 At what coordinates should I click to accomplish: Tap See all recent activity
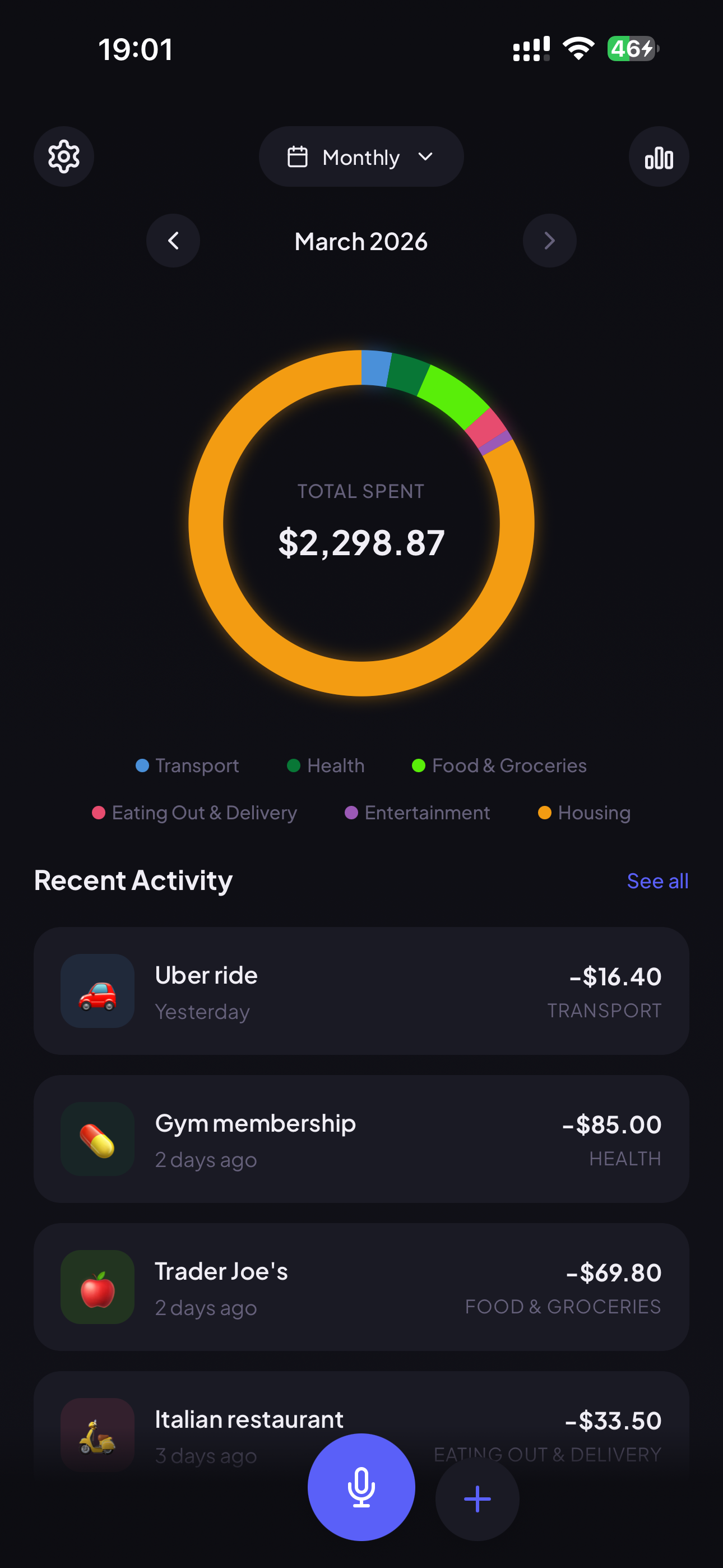pyautogui.click(x=657, y=881)
